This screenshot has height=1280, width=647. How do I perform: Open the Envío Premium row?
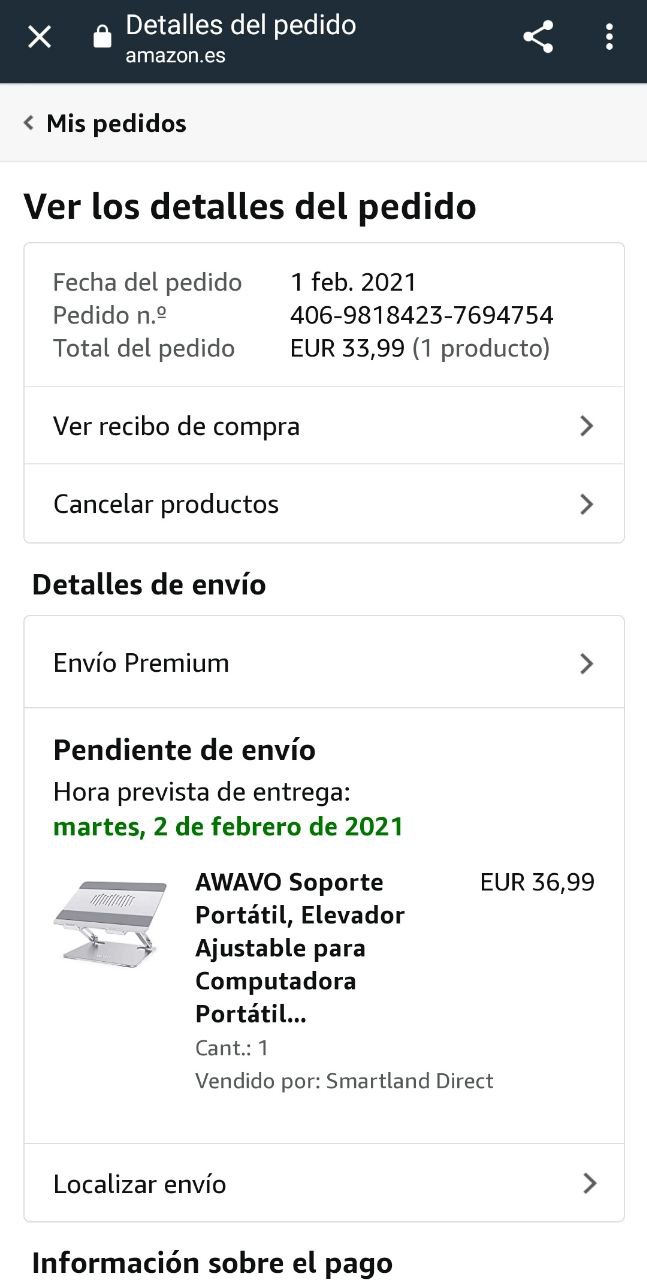323,663
